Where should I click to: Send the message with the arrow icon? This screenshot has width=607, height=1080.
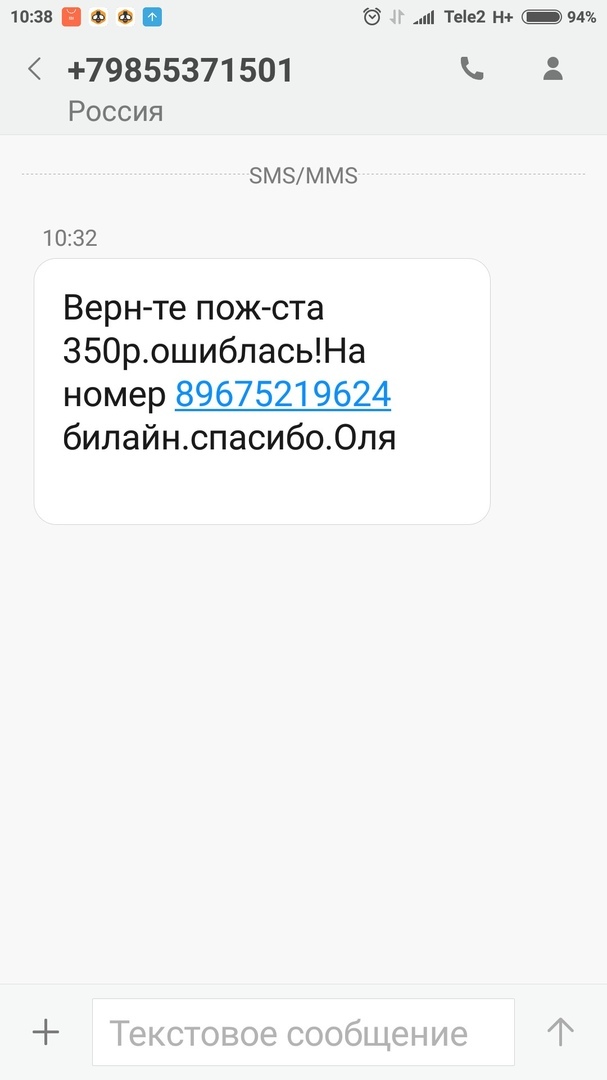(x=560, y=1032)
